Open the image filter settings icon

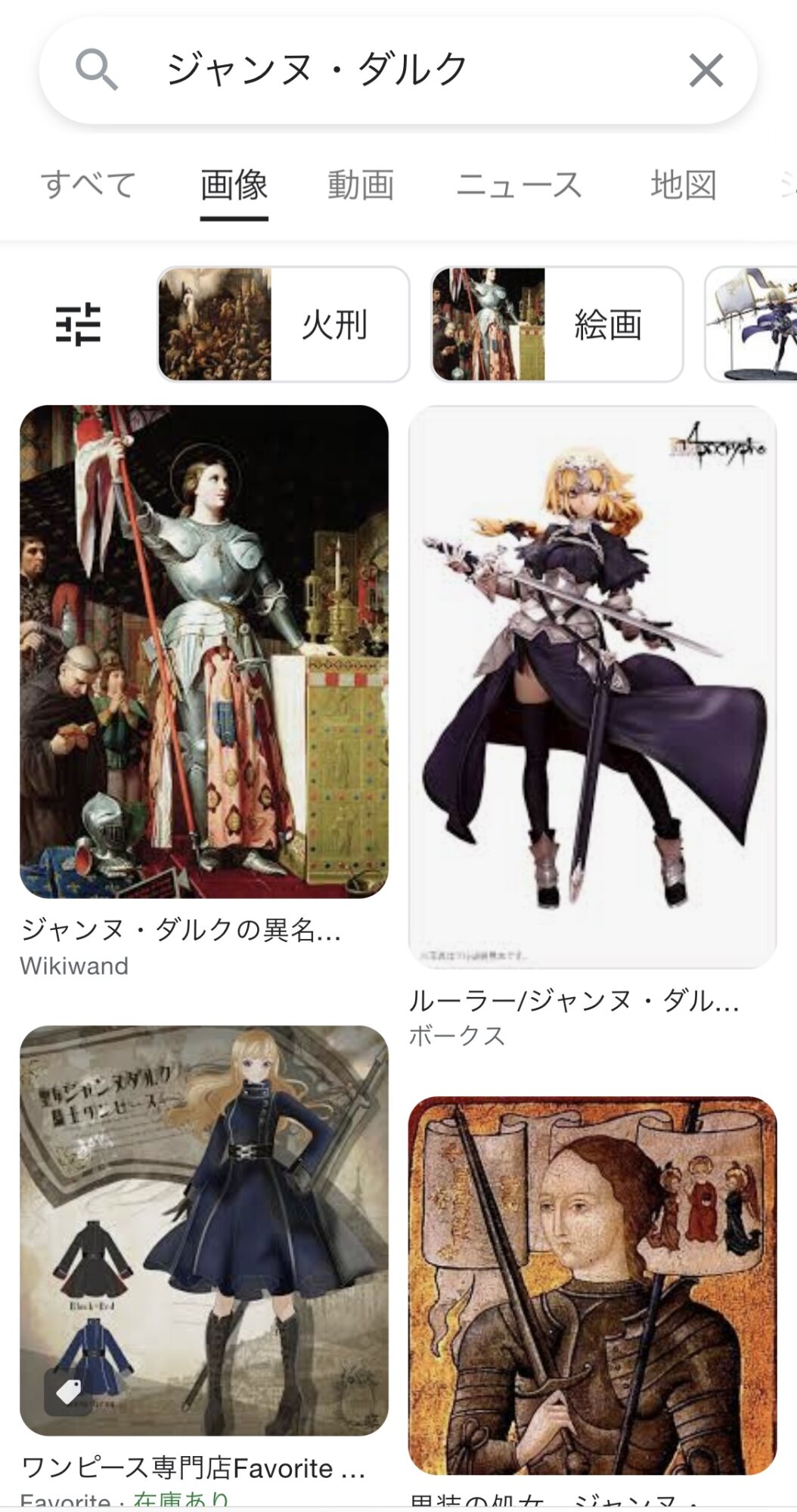click(x=78, y=324)
